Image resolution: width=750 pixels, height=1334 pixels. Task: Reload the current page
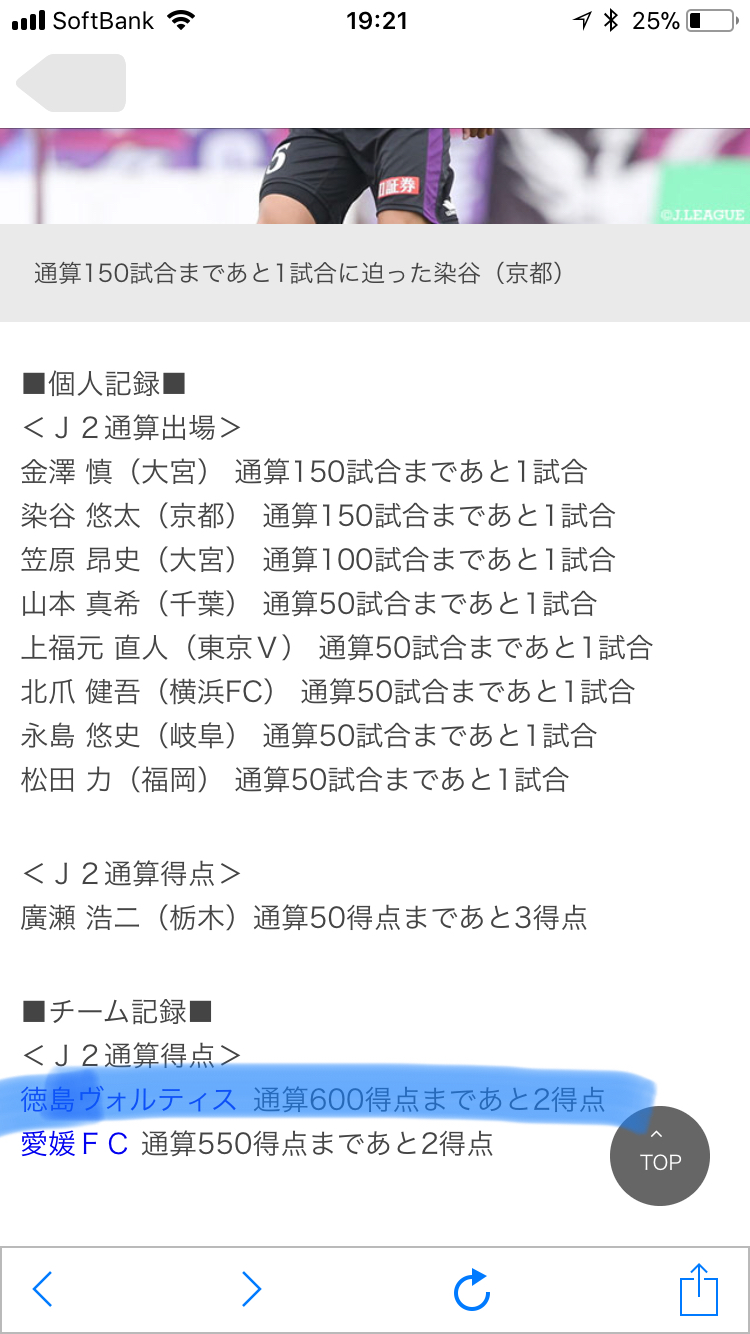pyautogui.click(x=472, y=1290)
